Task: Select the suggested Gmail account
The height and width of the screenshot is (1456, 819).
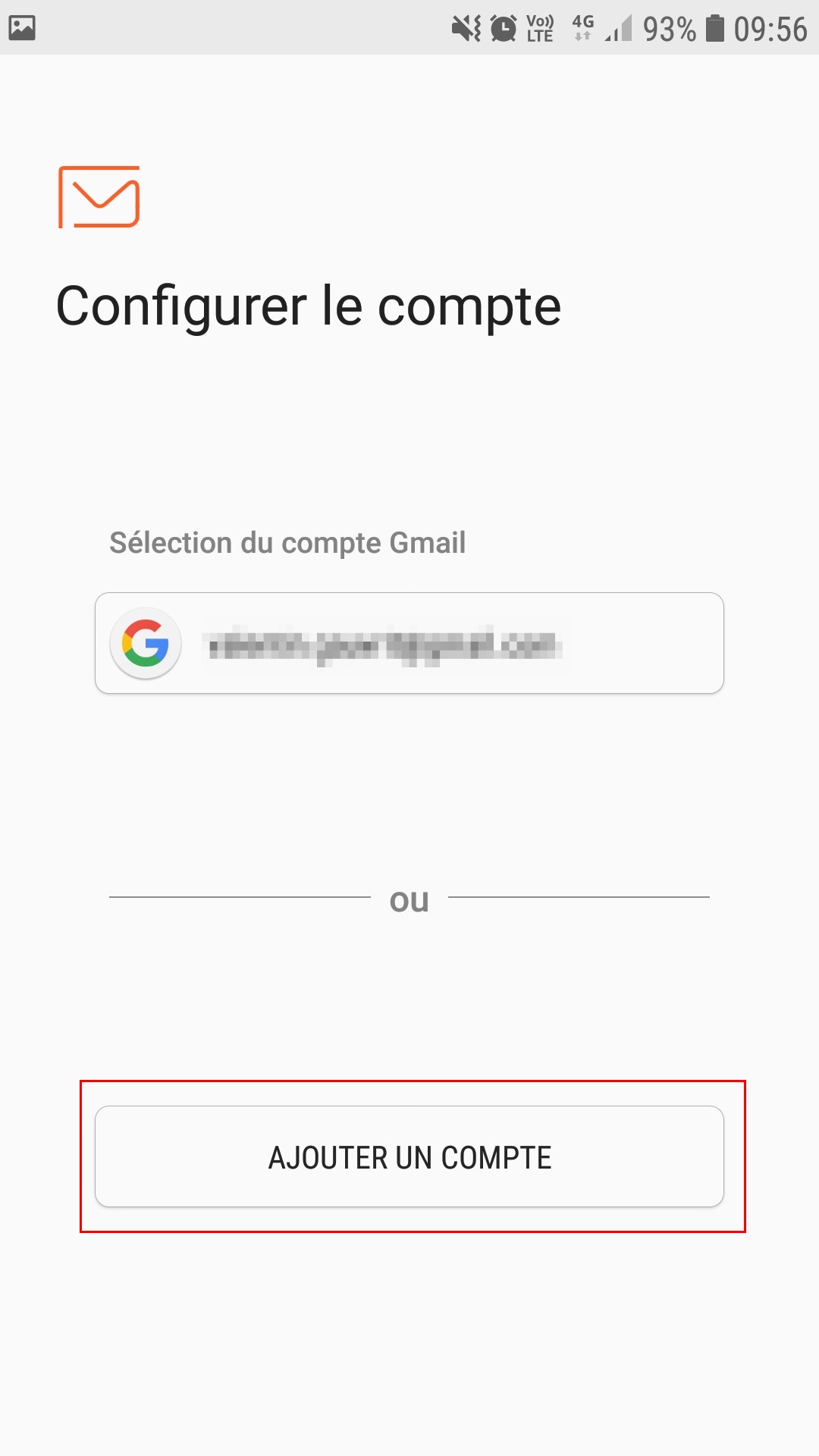Action: 409,643
